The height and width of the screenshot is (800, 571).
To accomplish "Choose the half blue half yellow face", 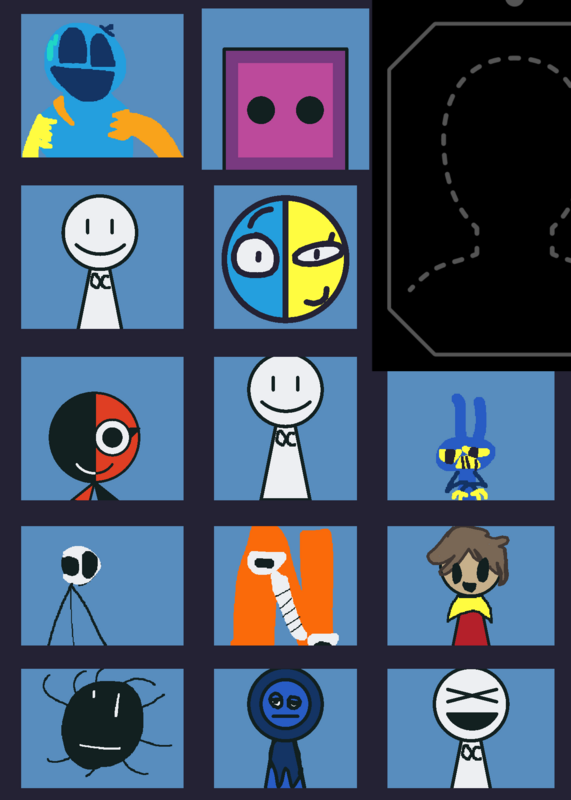I will point(285,257).
